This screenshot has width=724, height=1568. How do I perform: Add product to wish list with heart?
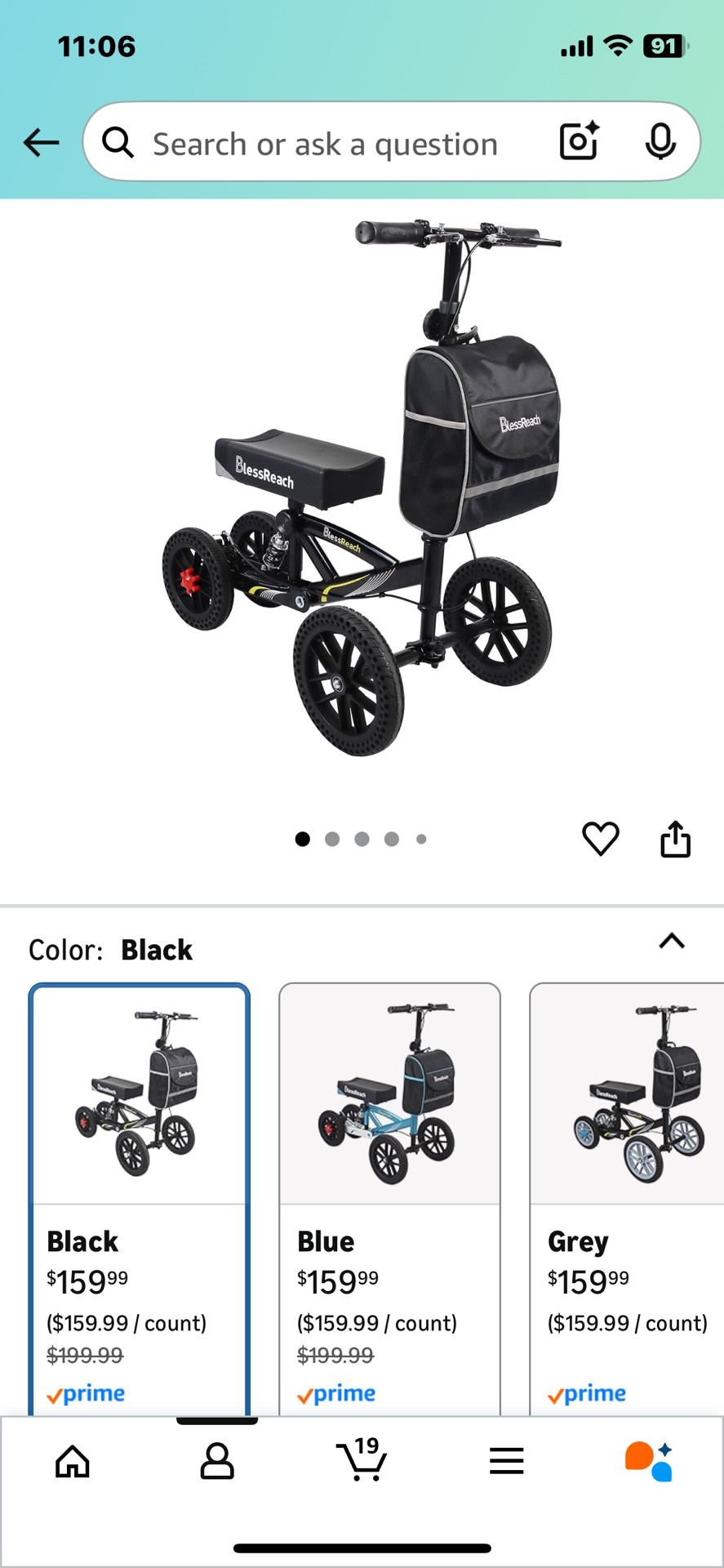600,839
